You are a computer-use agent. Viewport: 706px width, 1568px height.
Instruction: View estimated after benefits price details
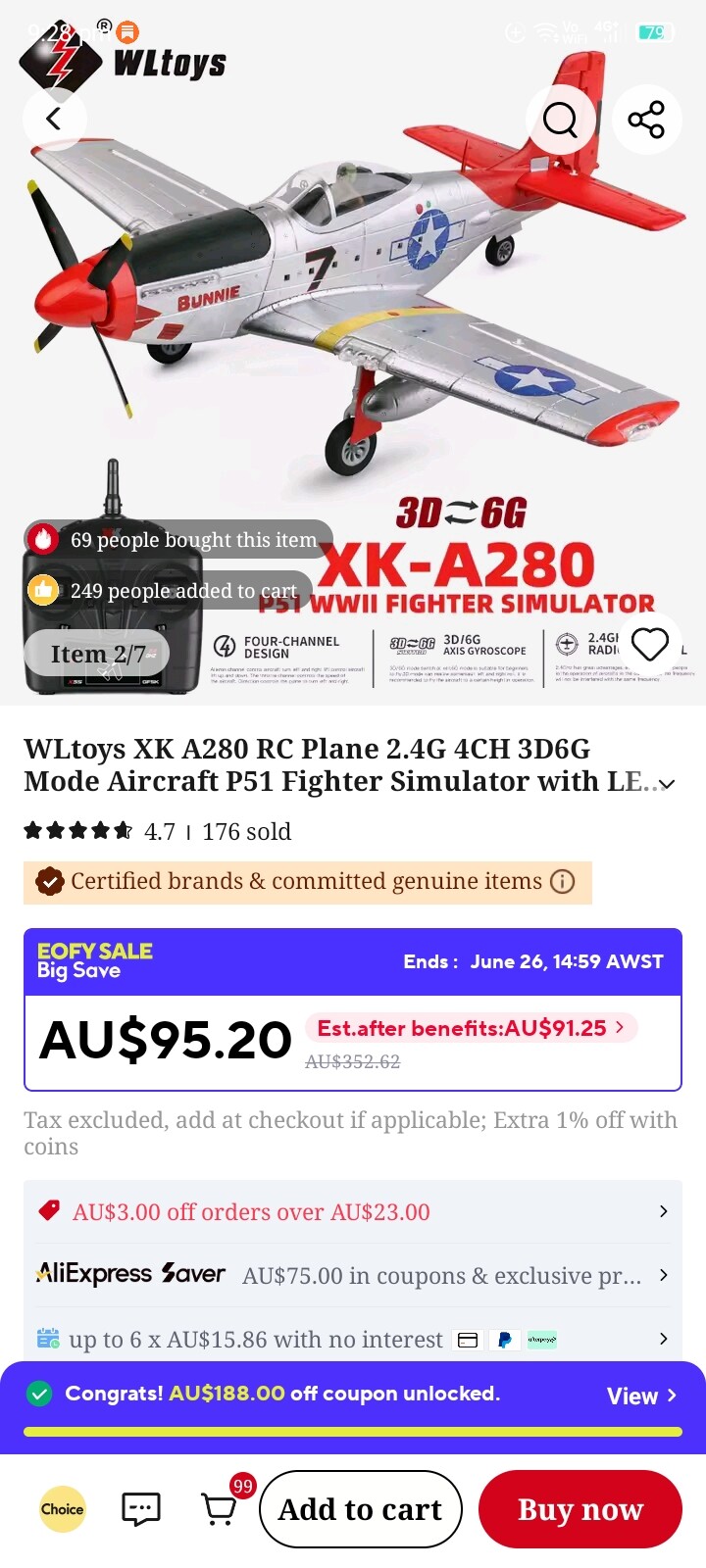(x=471, y=1028)
